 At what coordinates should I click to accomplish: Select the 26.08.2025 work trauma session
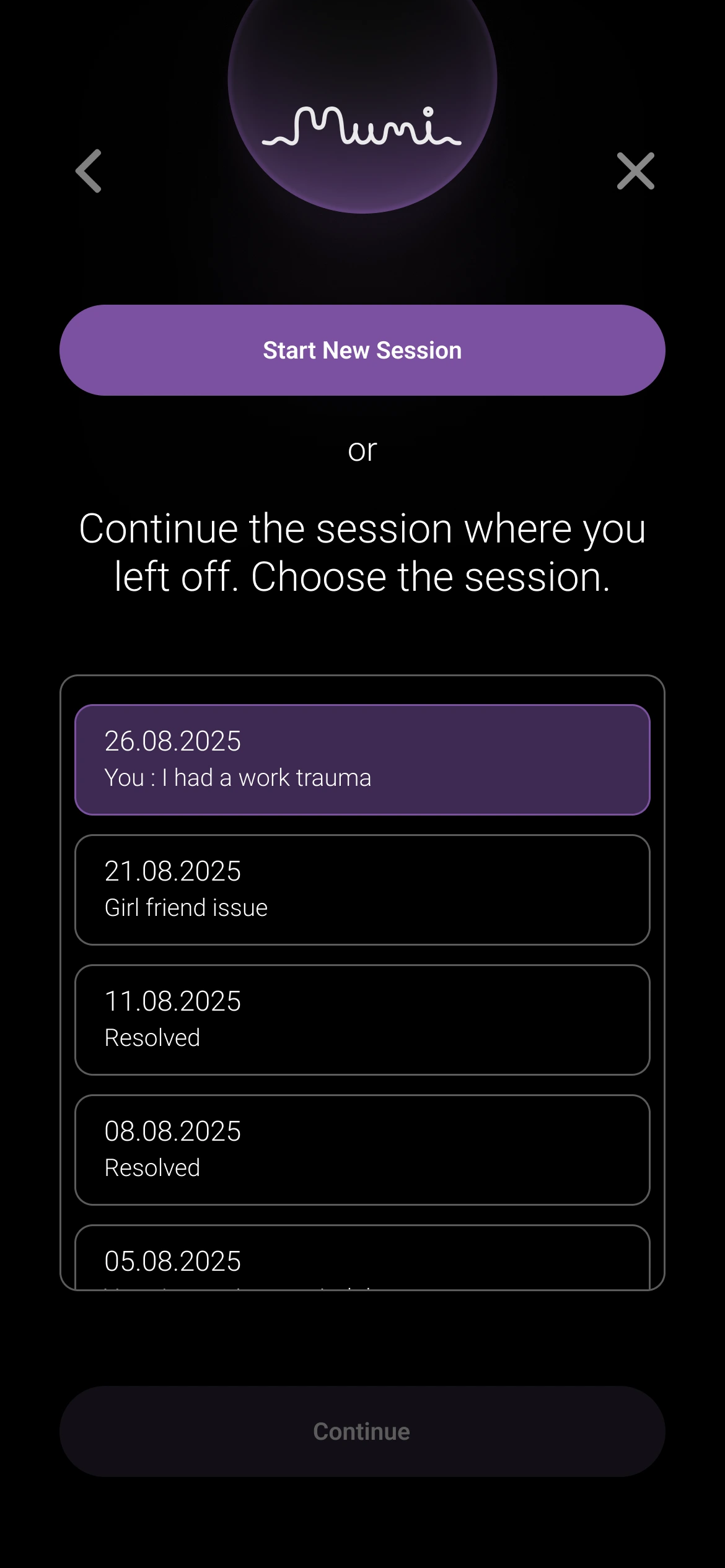click(362, 759)
